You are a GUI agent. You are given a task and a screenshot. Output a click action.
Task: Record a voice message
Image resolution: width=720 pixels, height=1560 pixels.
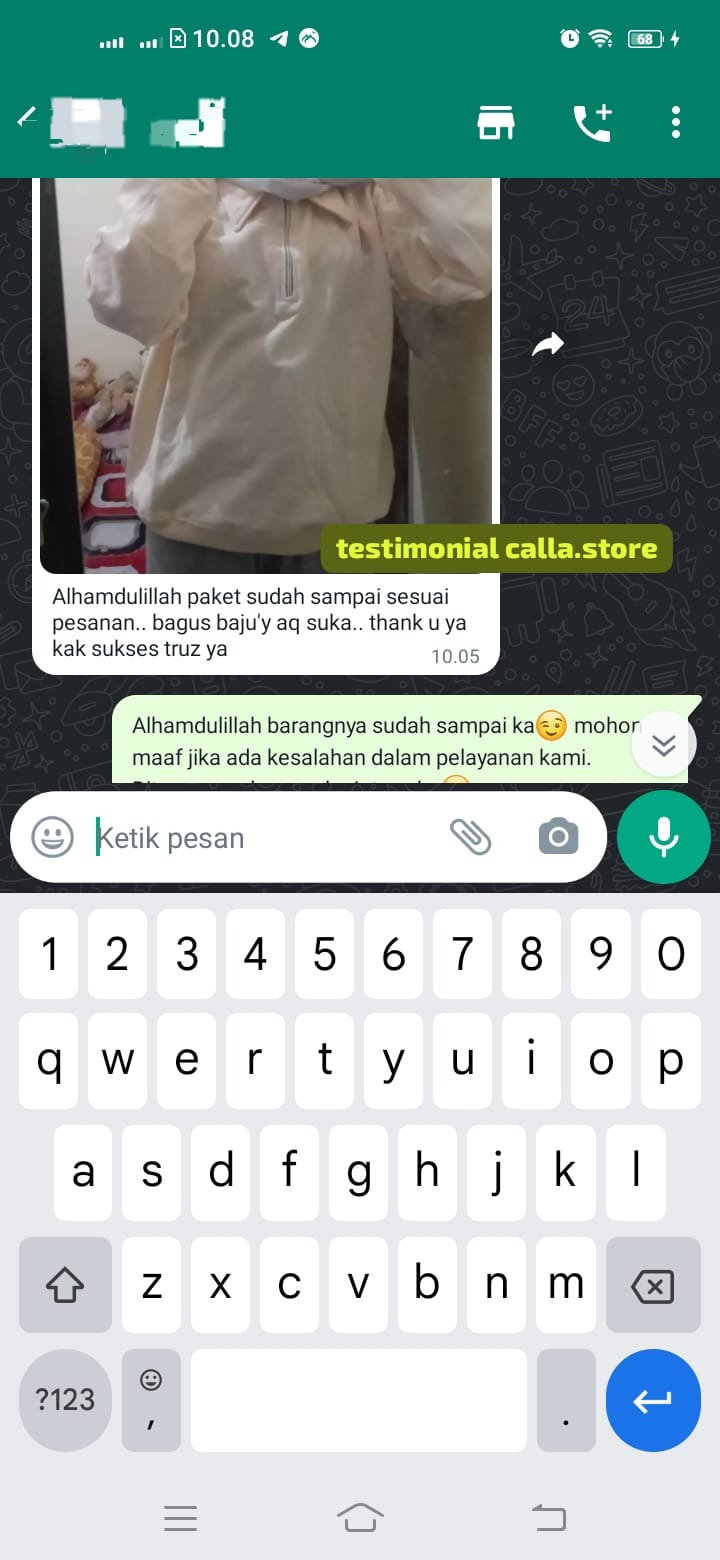point(664,837)
